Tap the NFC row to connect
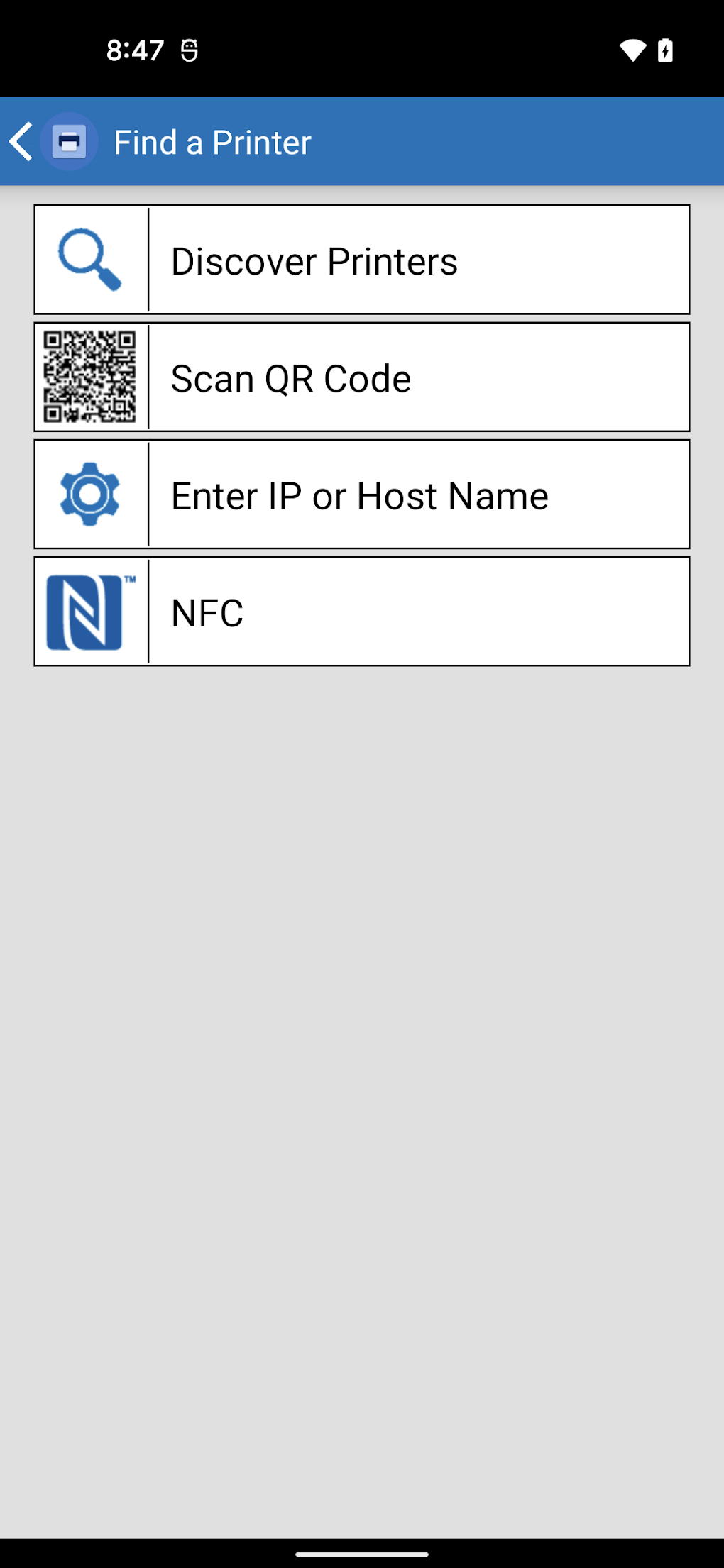The image size is (724, 1568). click(x=419, y=612)
